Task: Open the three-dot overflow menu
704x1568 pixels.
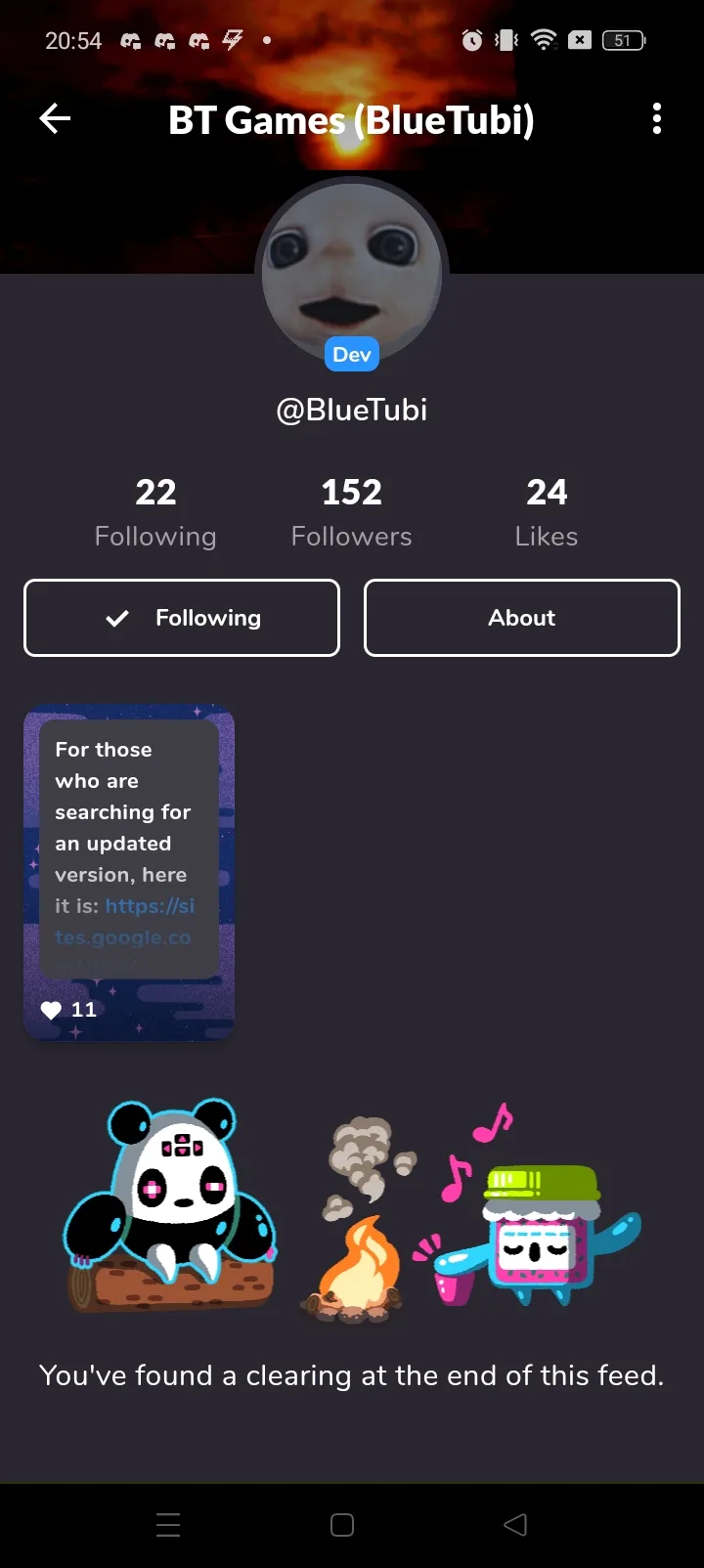Action: (x=657, y=119)
